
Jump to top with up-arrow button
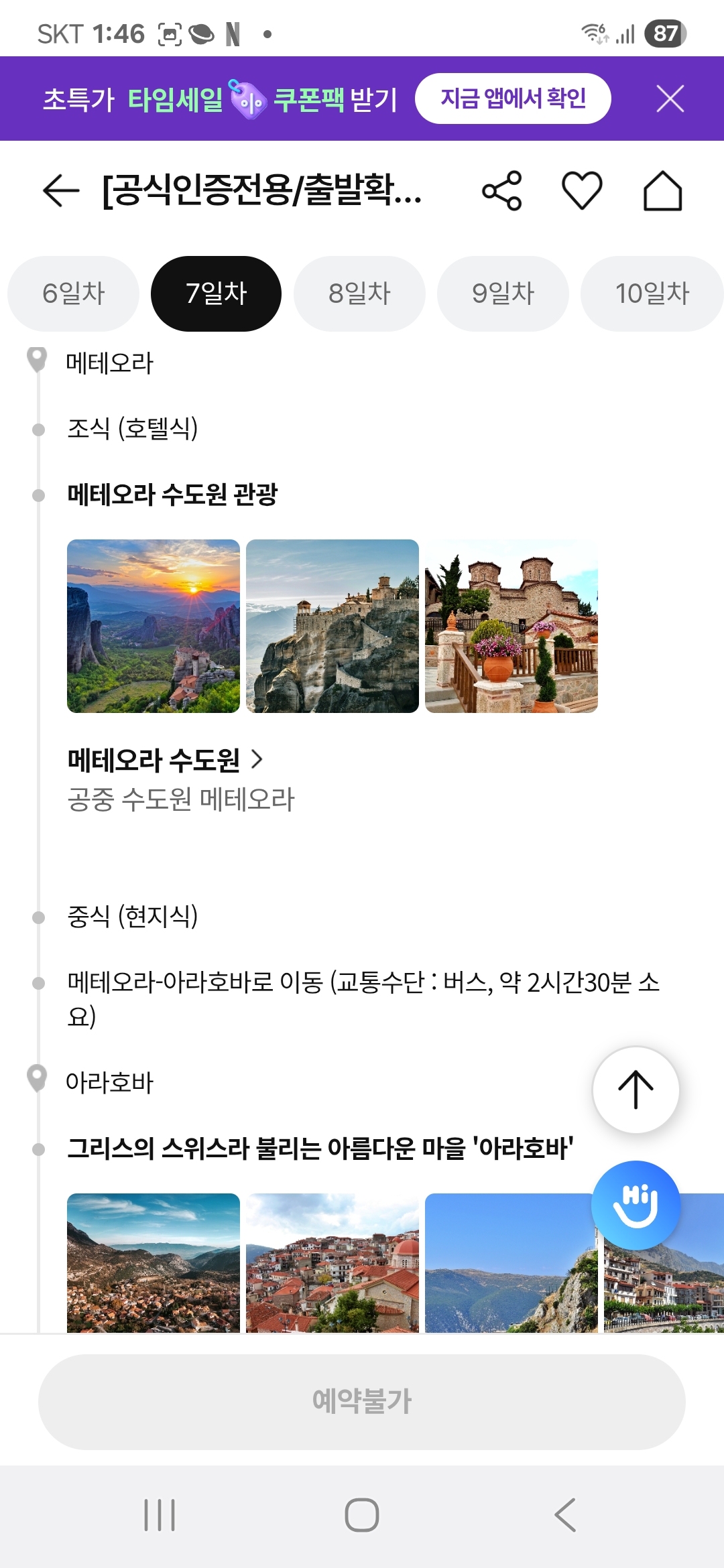[x=636, y=1090]
